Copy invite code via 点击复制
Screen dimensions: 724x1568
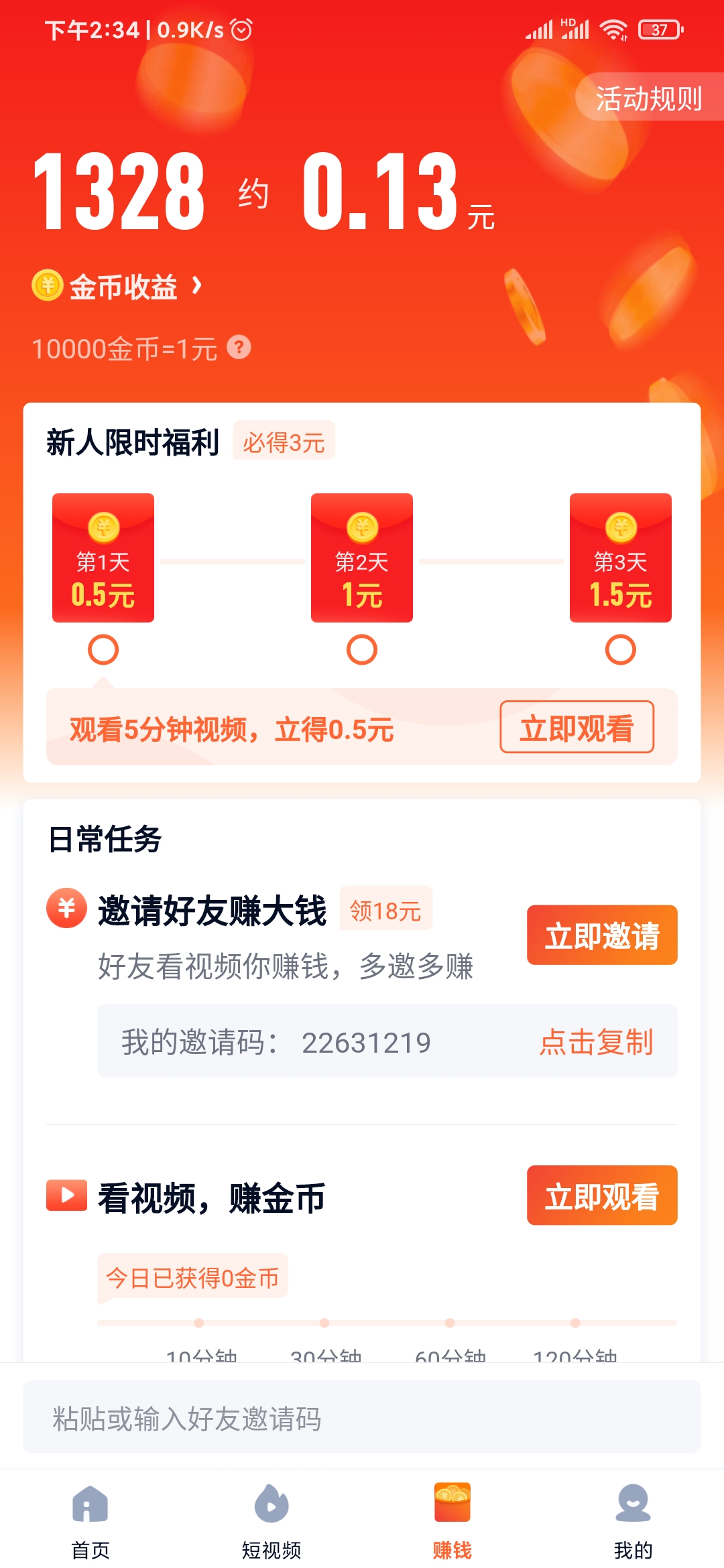click(x=596, y=1042)
